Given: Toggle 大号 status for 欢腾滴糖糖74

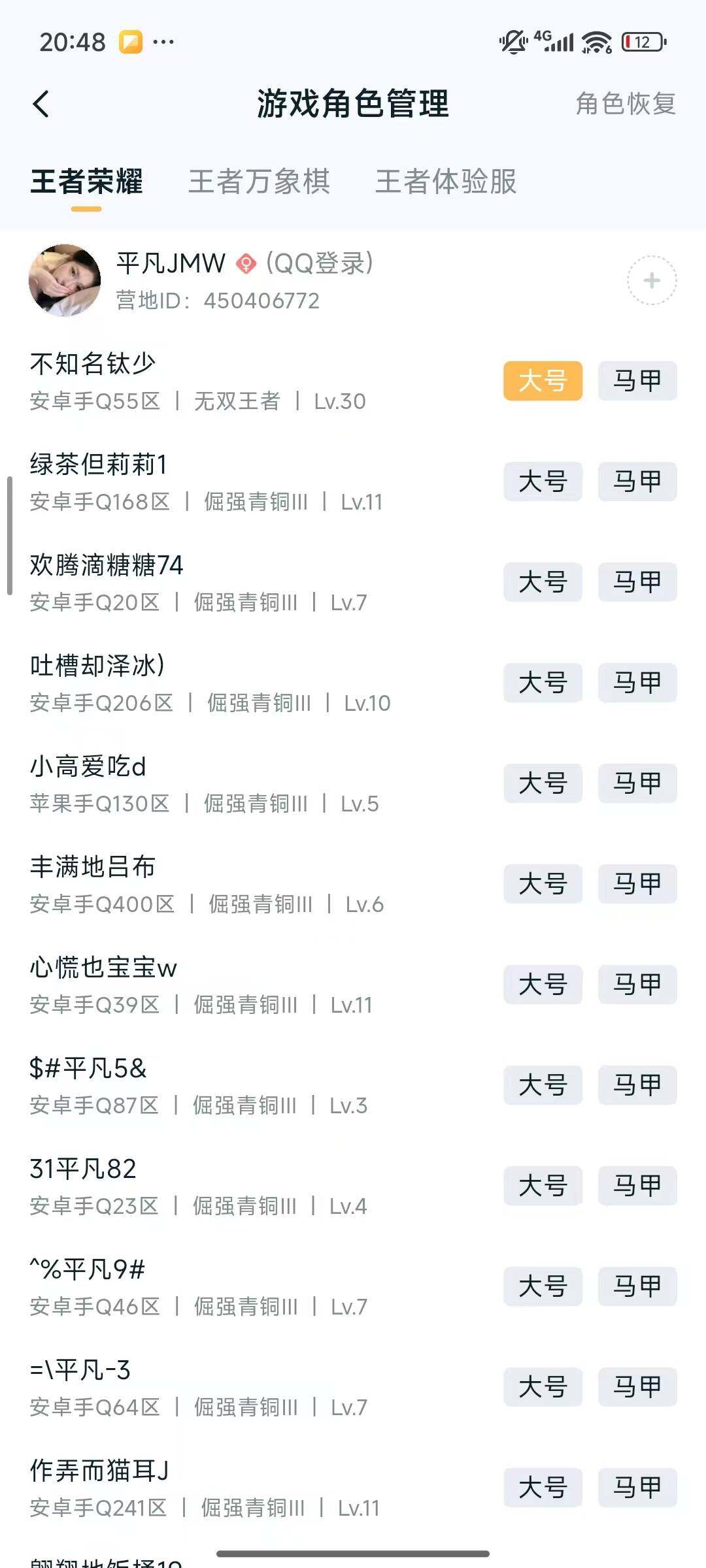Looking at the screenshot, I should click(x=543, y=582).
